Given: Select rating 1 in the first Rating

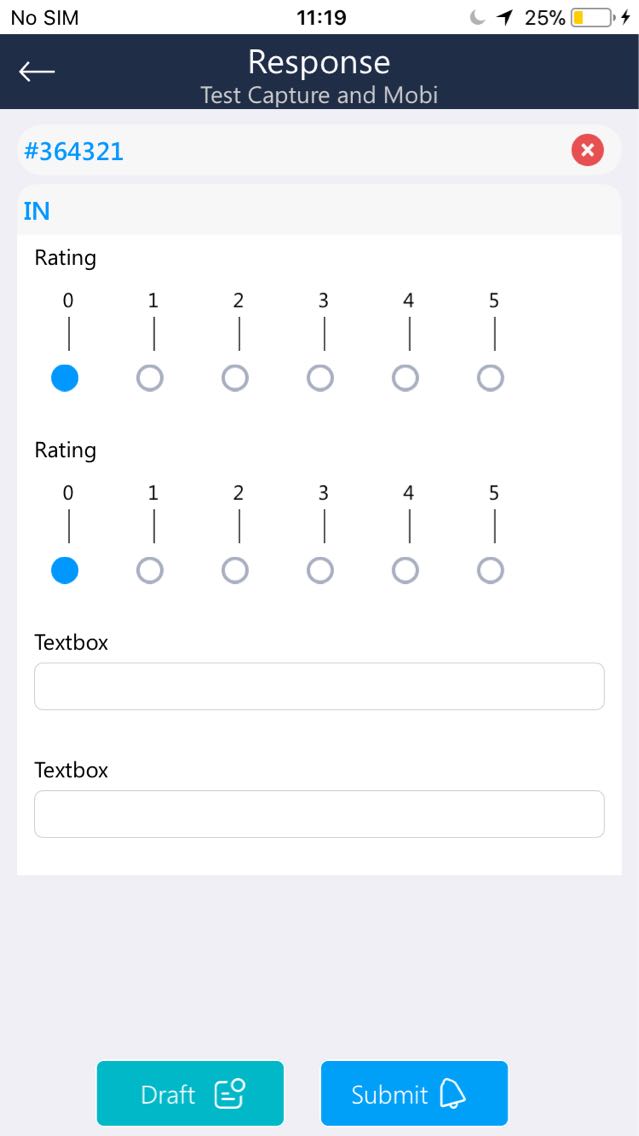Looking at the screenshot, I should click(x=150, y=378).
